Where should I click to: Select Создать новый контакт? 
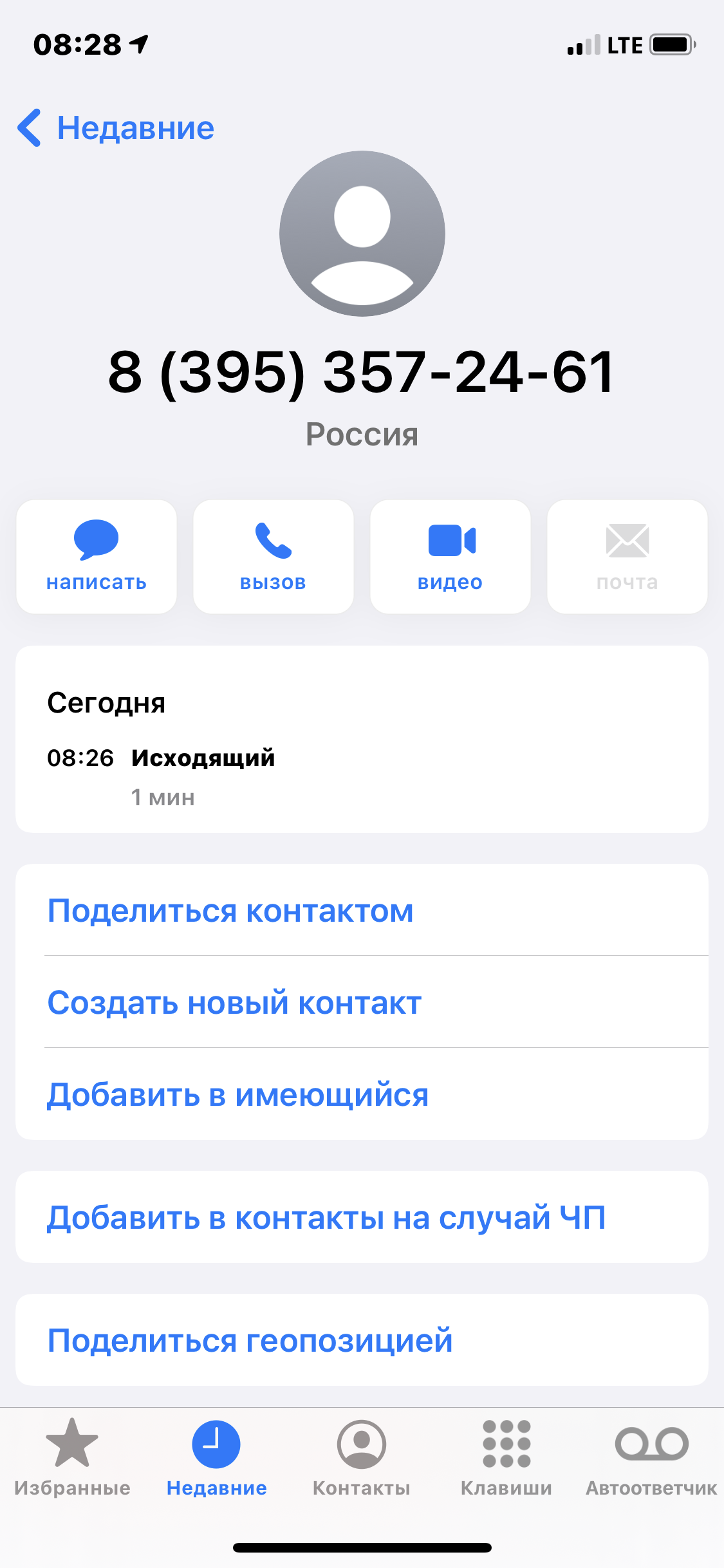(234, 1002)
